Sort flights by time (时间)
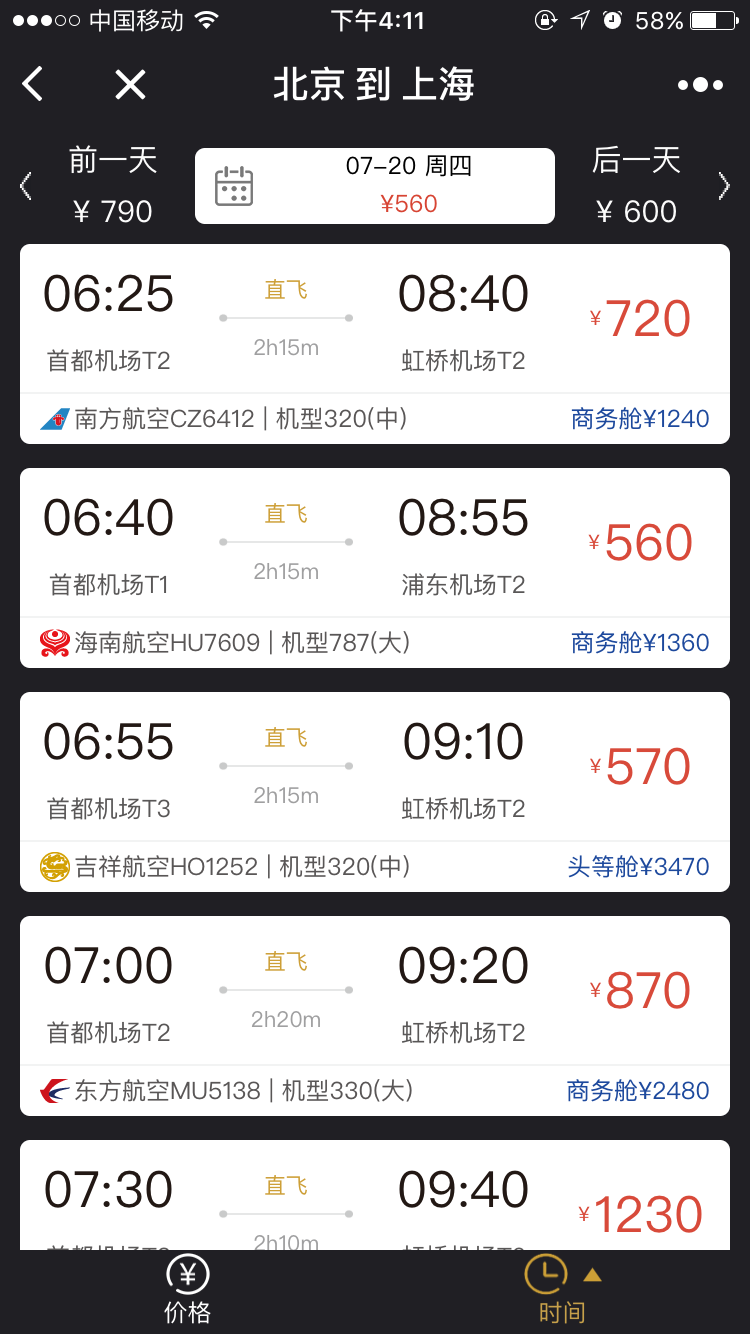Viewport: 750px width, 1334px height. 562,1292
